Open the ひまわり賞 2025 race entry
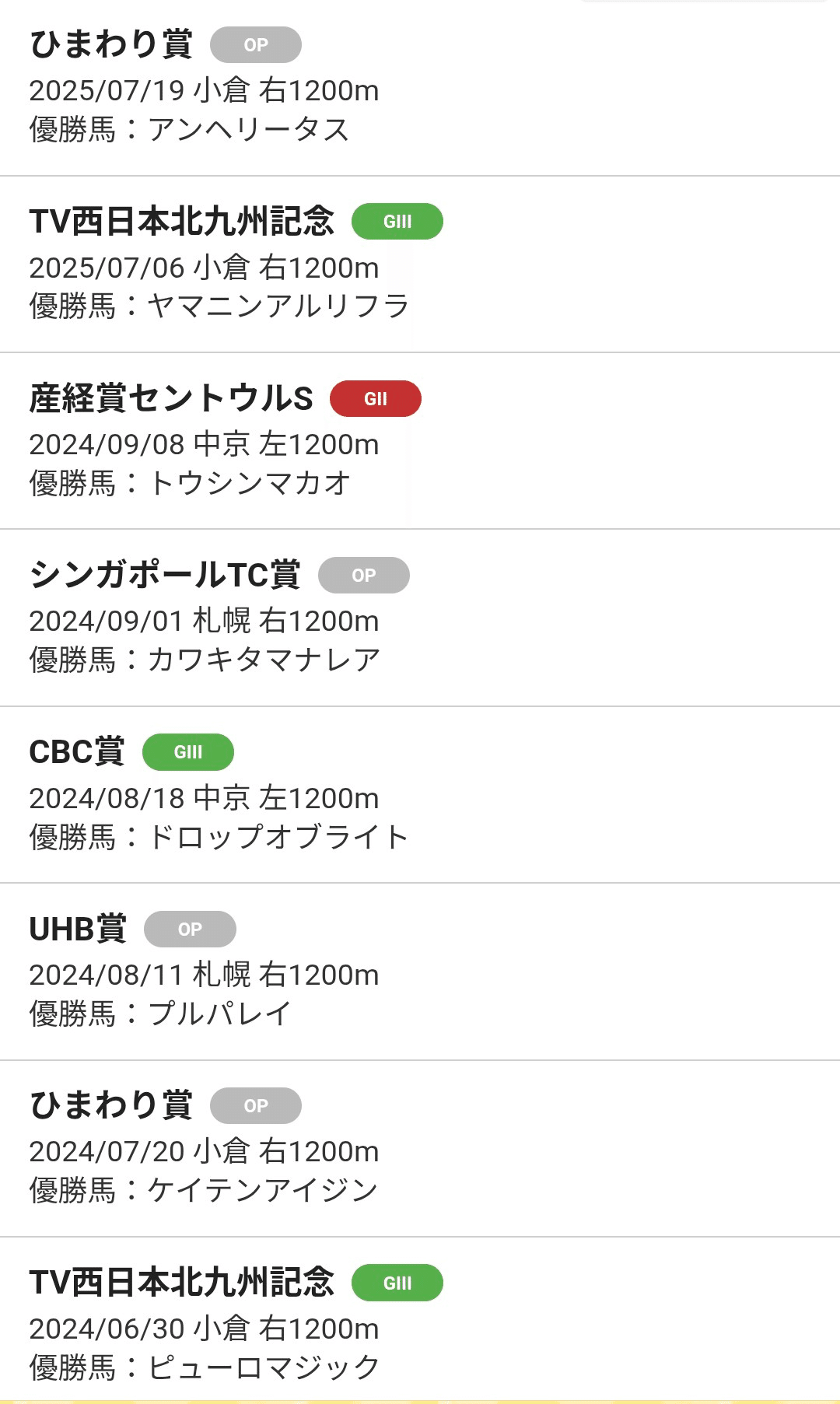This screenshot has width=840, height=1404. 109,44
